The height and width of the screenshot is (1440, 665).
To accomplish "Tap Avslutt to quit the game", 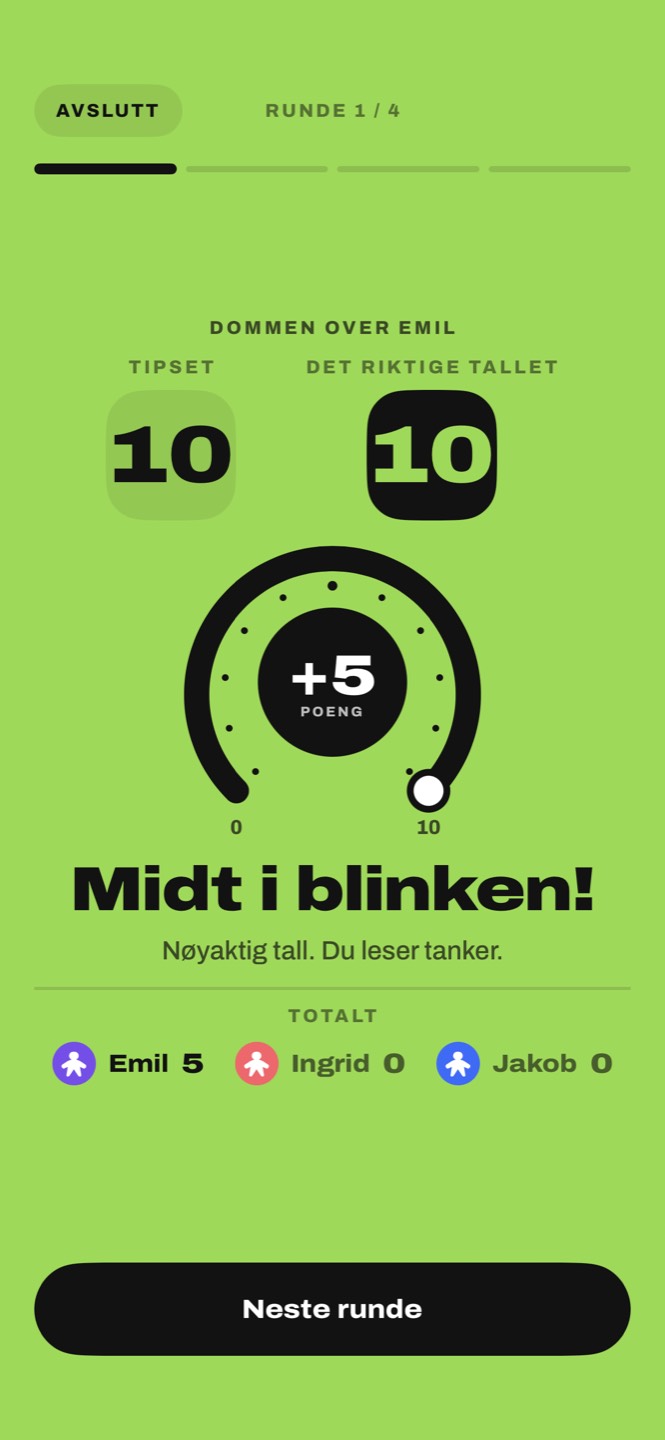I will [x=108, y=111].
